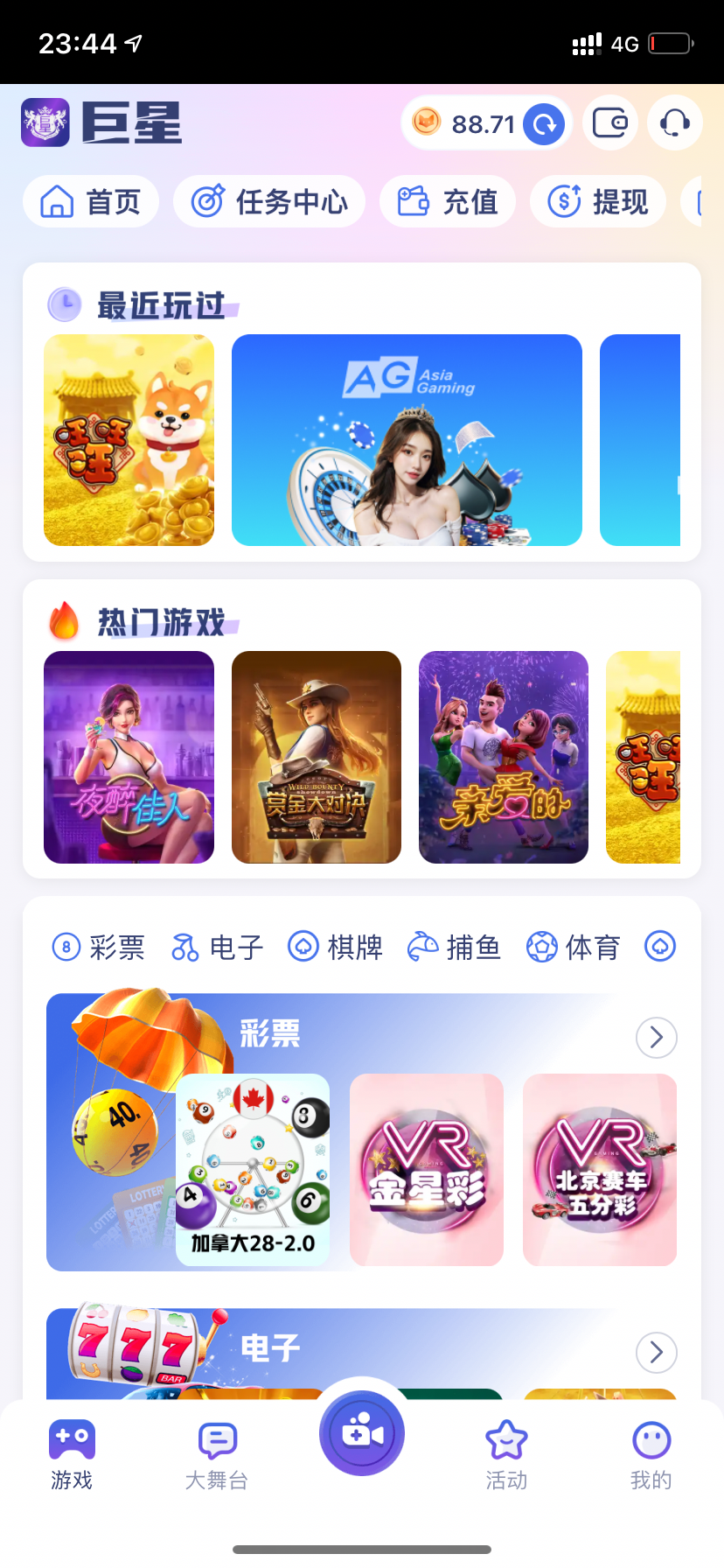Open the wallet icon
This screenshot has width=724, height=1568.
610,123
